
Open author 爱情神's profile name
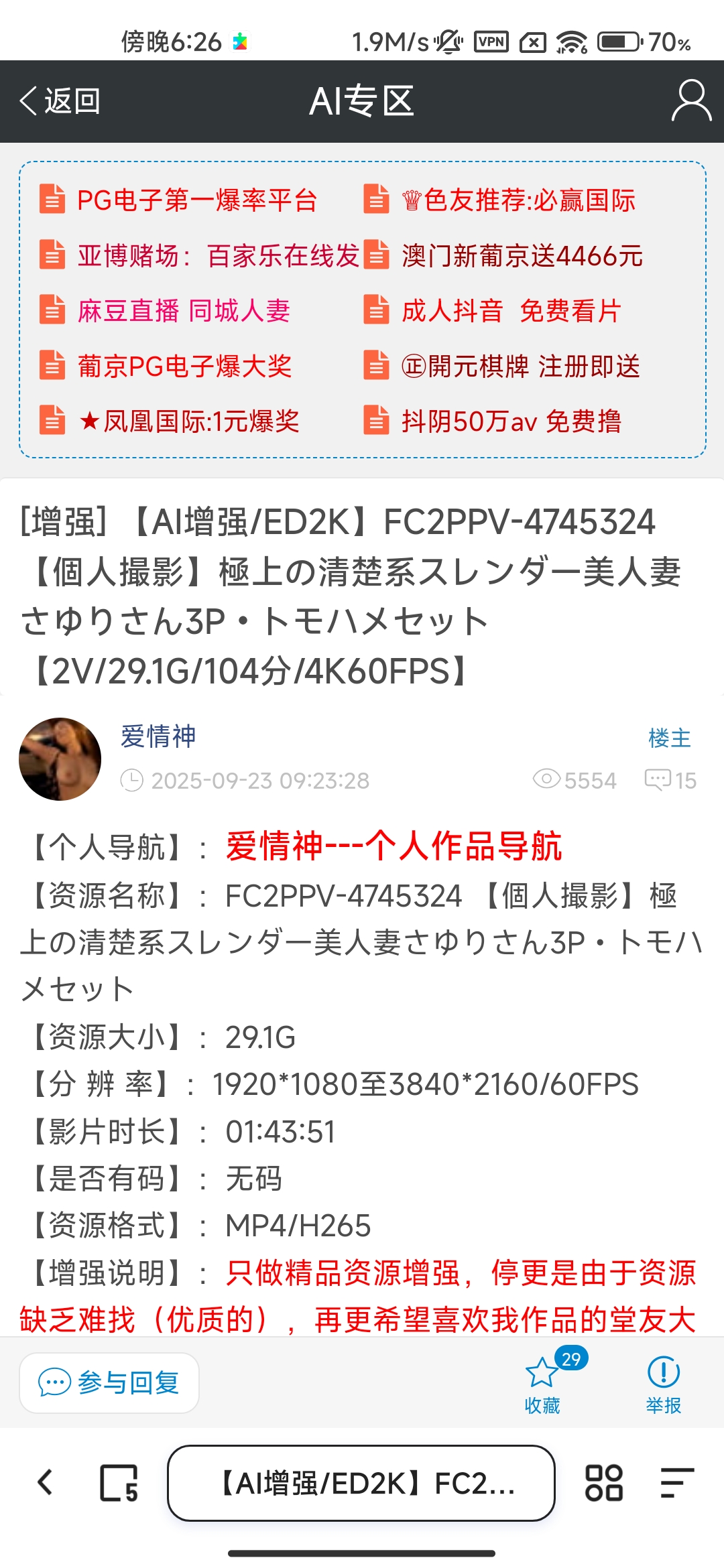[x=158, y=736]
